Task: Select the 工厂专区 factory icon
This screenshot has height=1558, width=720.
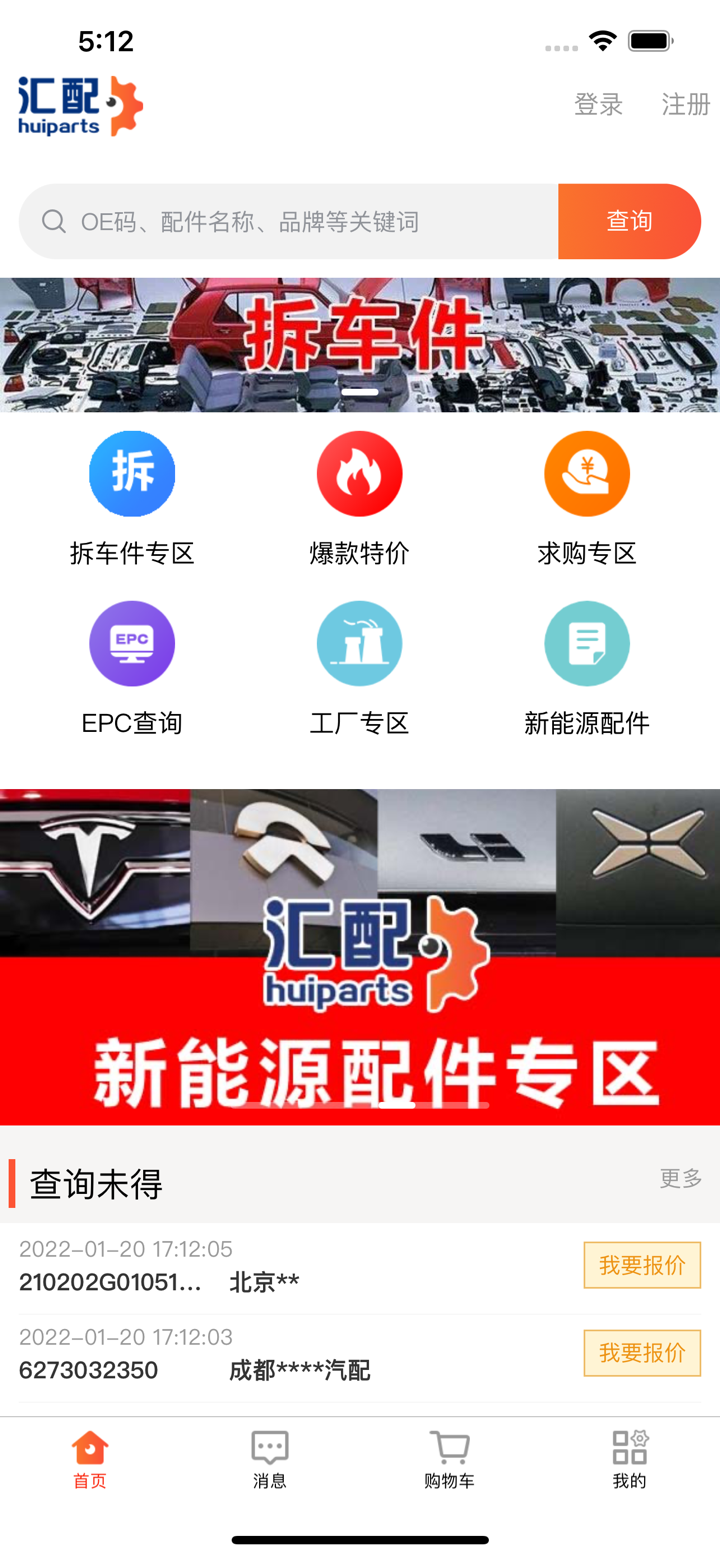Action: (x=360, y=642)
